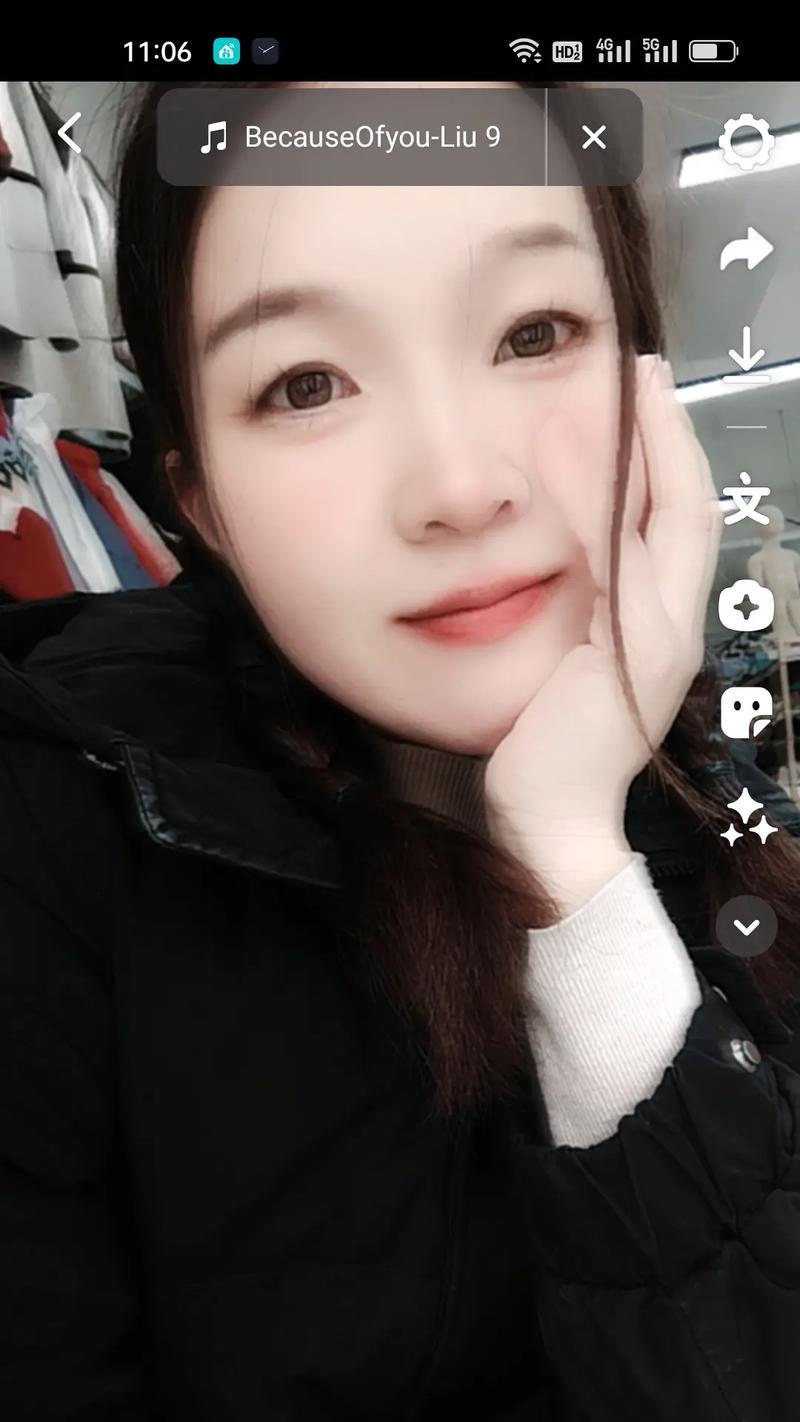Remove the selected music track
Viewport: 800px width, 1422px height.
tap(594, 137)
